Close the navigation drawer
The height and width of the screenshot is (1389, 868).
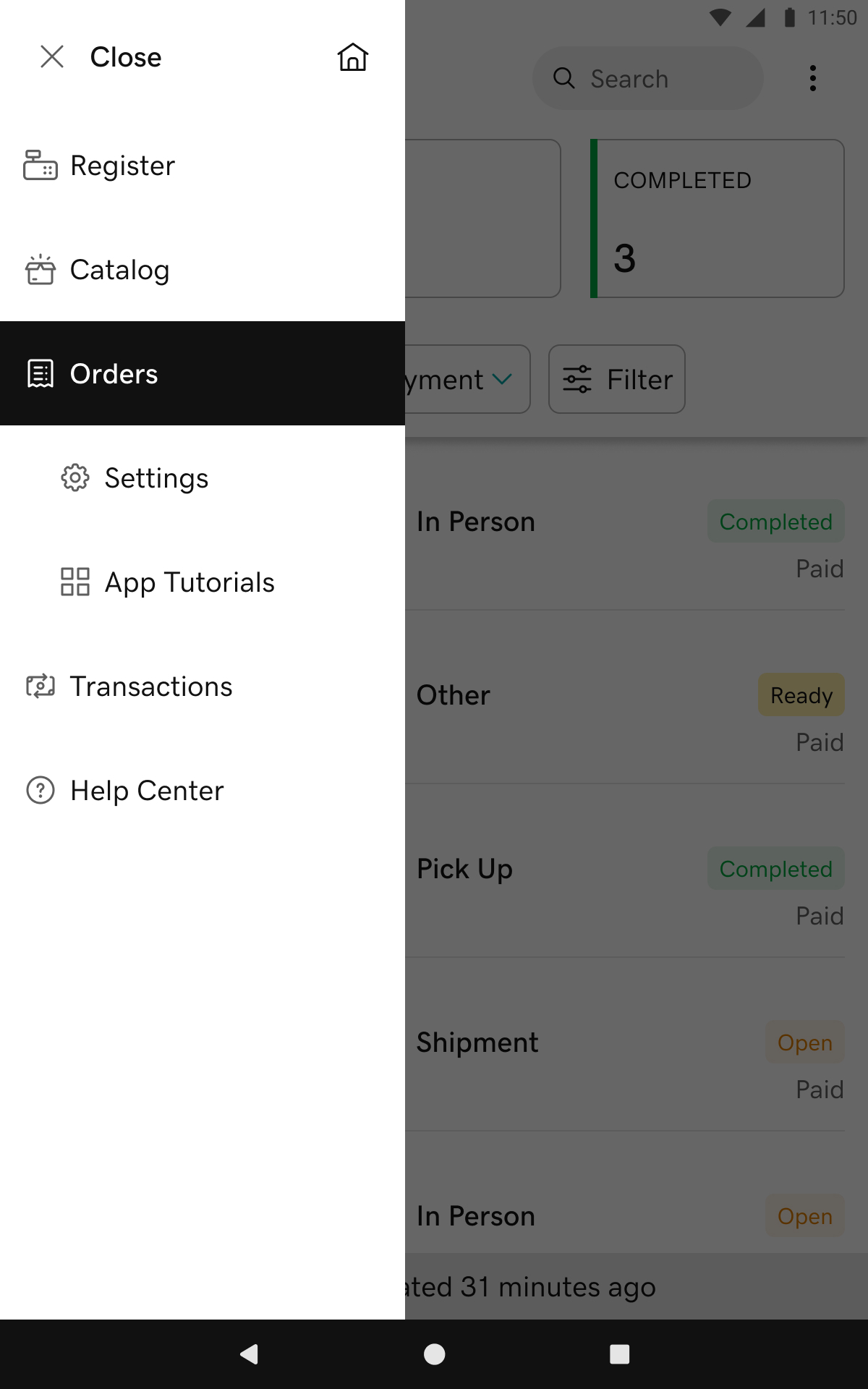pyautogui.click(x=100, y=56)
